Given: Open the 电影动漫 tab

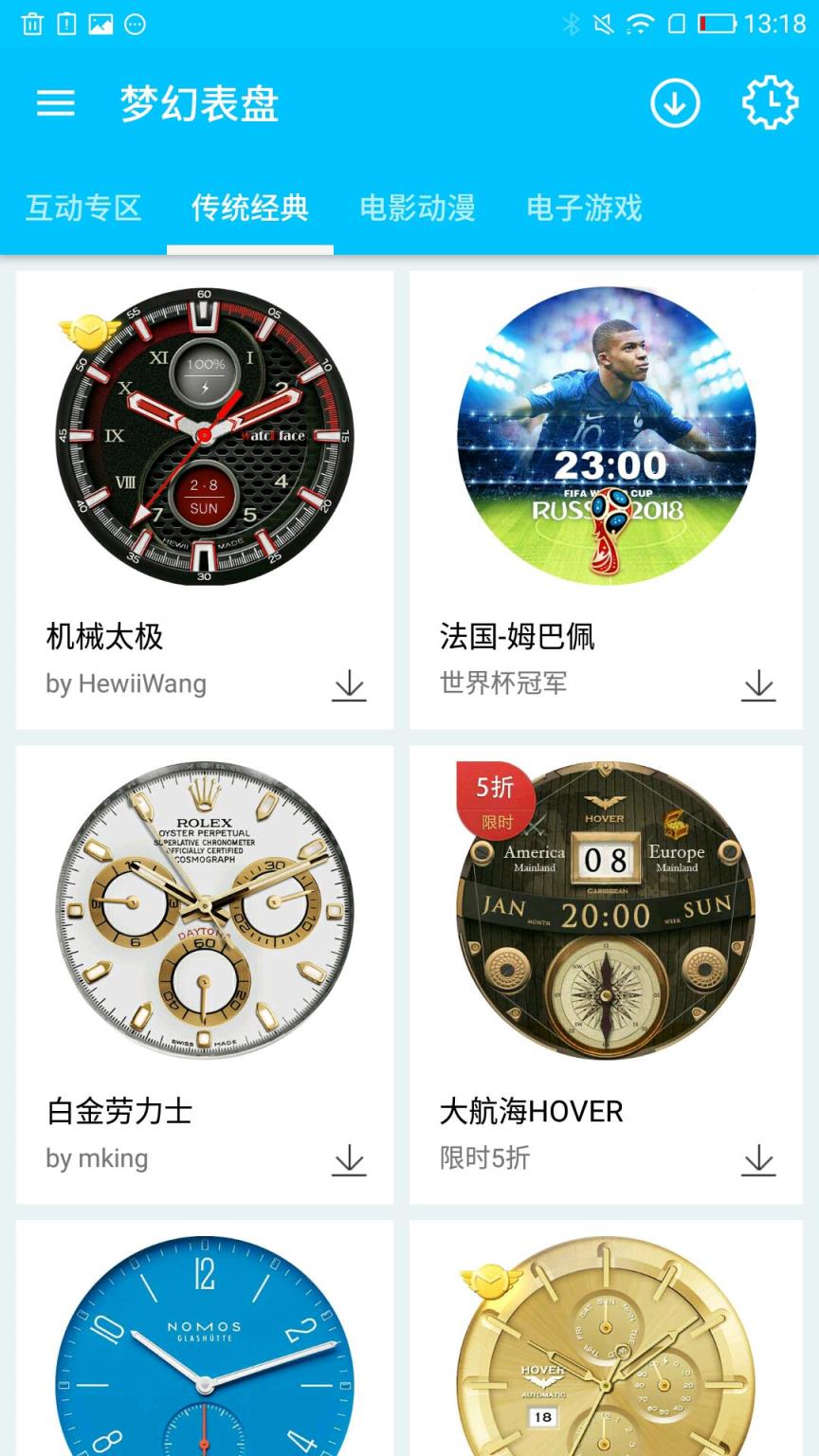Looking at the screenshot, I should [420, 208].
